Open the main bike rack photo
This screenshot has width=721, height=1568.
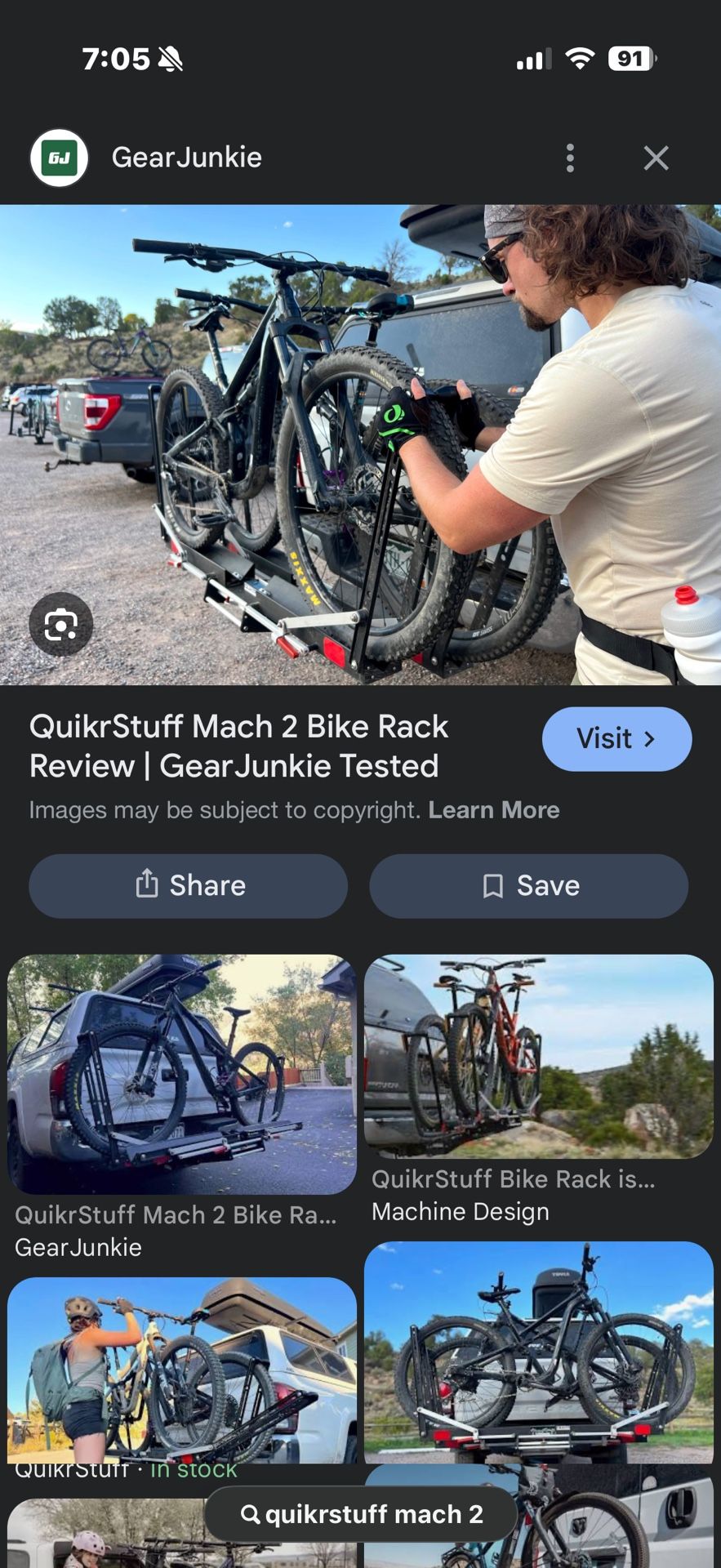pos(360,444)
